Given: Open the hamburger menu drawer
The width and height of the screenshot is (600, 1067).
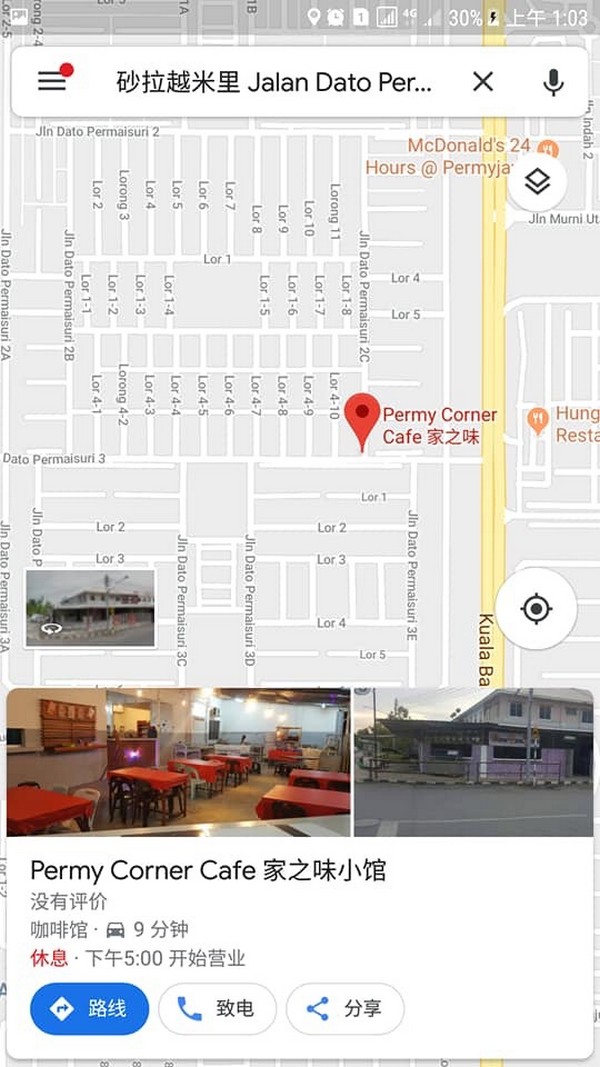Looking at the screenshot, I should pyautogui.click(x=52, y=82).
